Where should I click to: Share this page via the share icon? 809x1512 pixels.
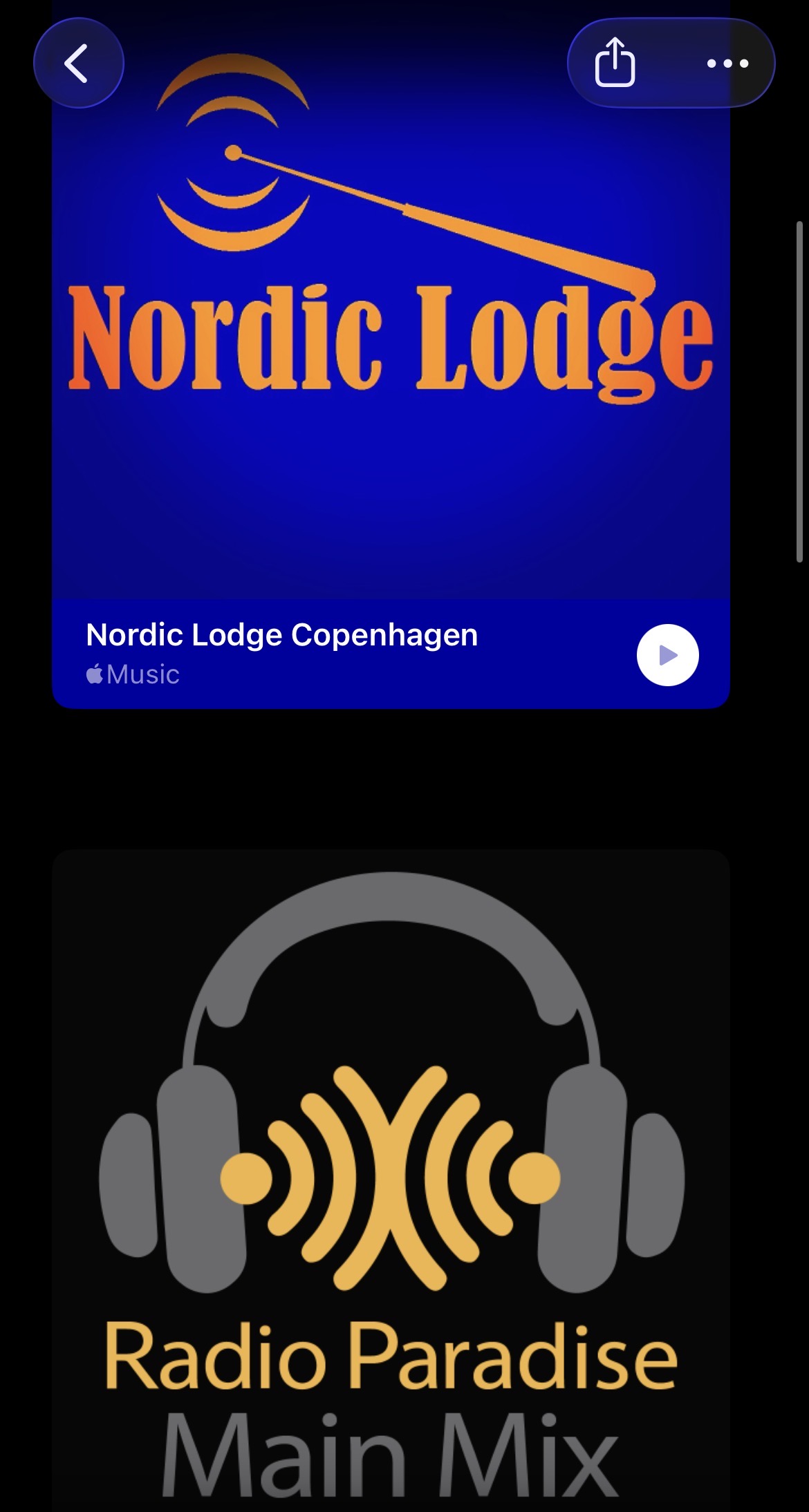click(615, 63)
